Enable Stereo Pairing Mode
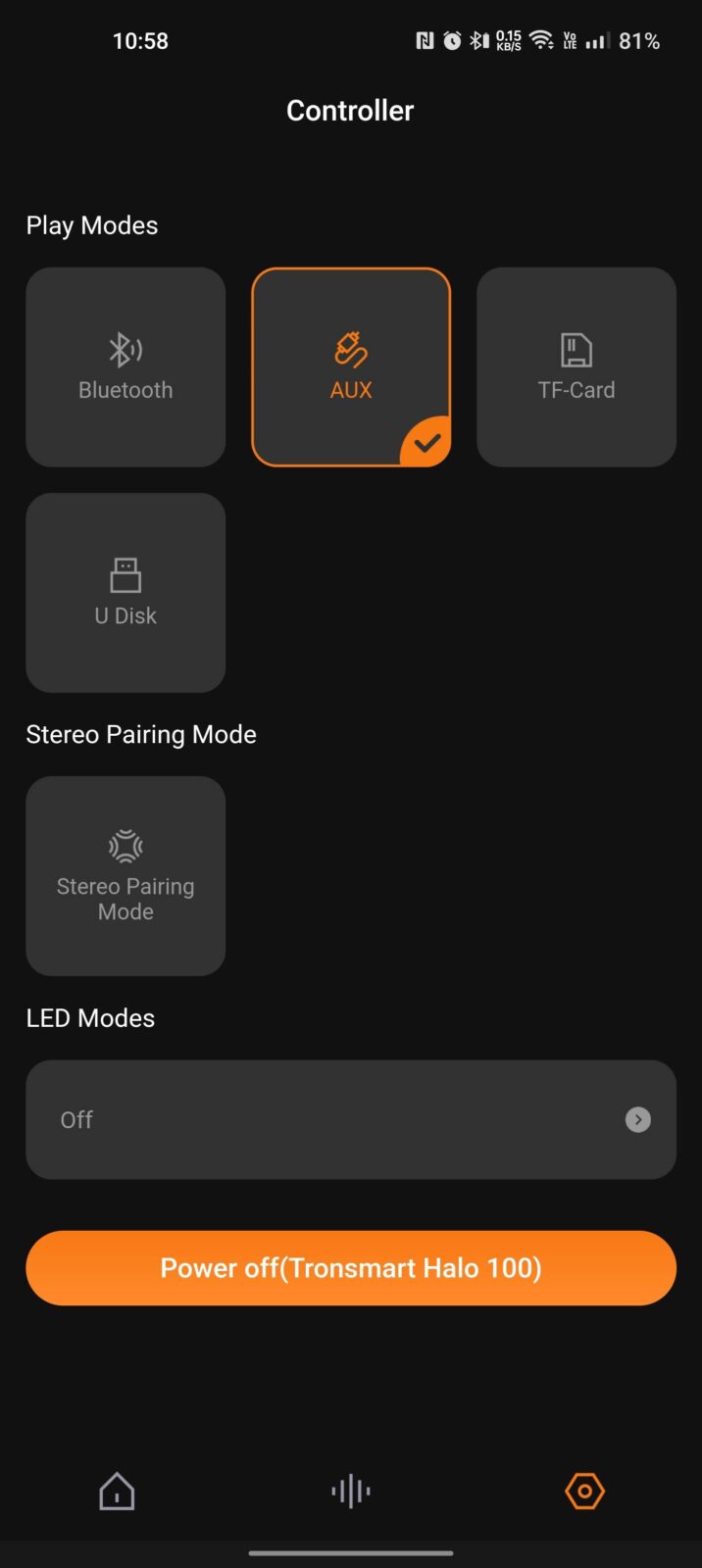 point(125,875)
